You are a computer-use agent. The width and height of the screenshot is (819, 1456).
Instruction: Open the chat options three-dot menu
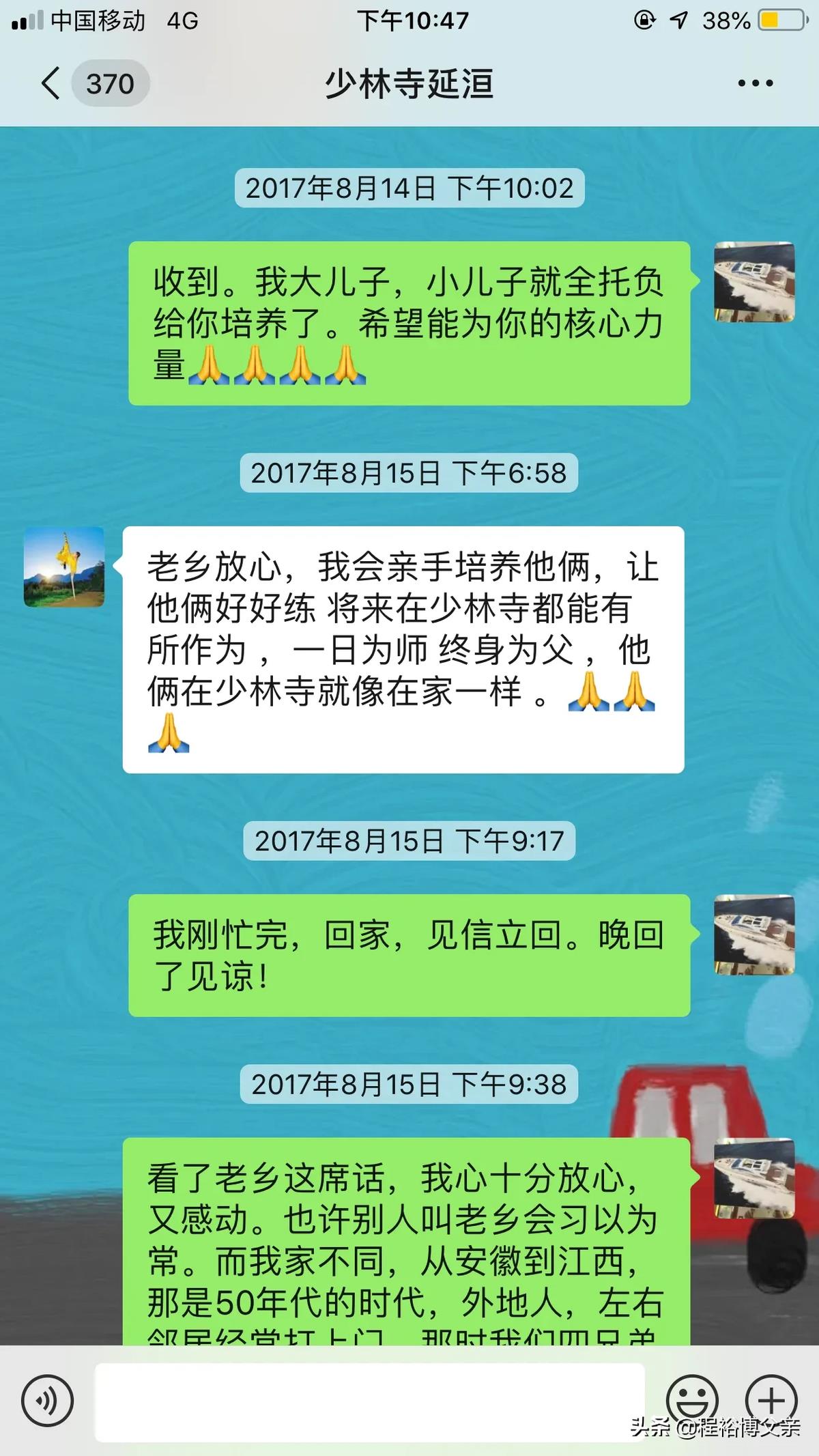[x=755, y=84]
